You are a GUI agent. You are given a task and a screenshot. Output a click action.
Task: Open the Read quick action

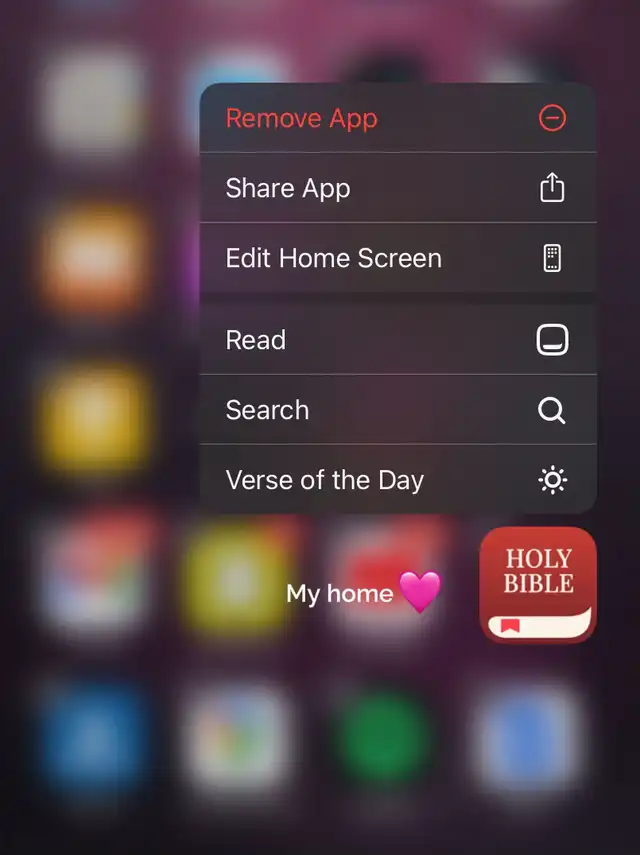398,339
